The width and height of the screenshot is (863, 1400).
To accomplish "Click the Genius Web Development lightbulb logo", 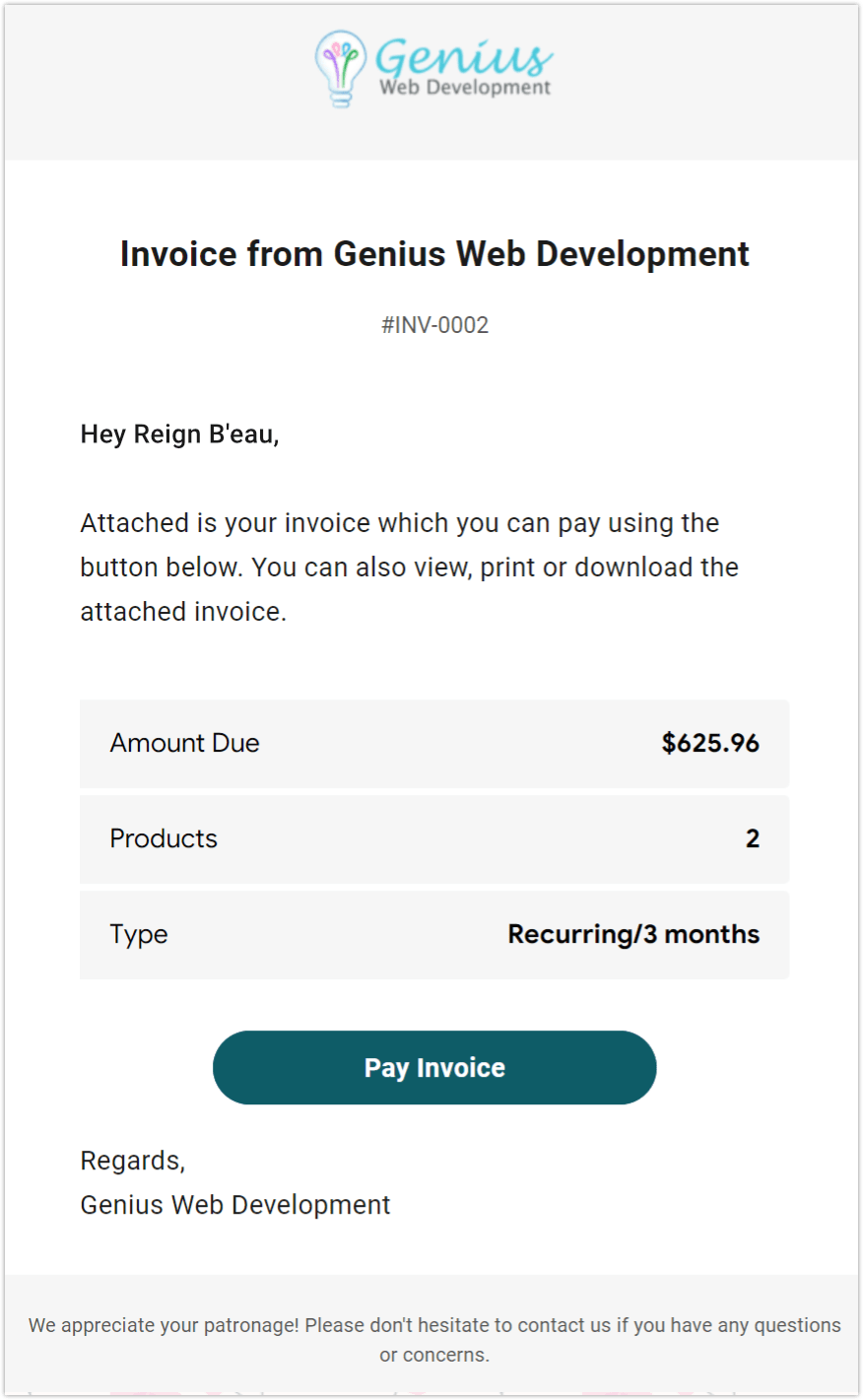I will [x=339, y=67].
